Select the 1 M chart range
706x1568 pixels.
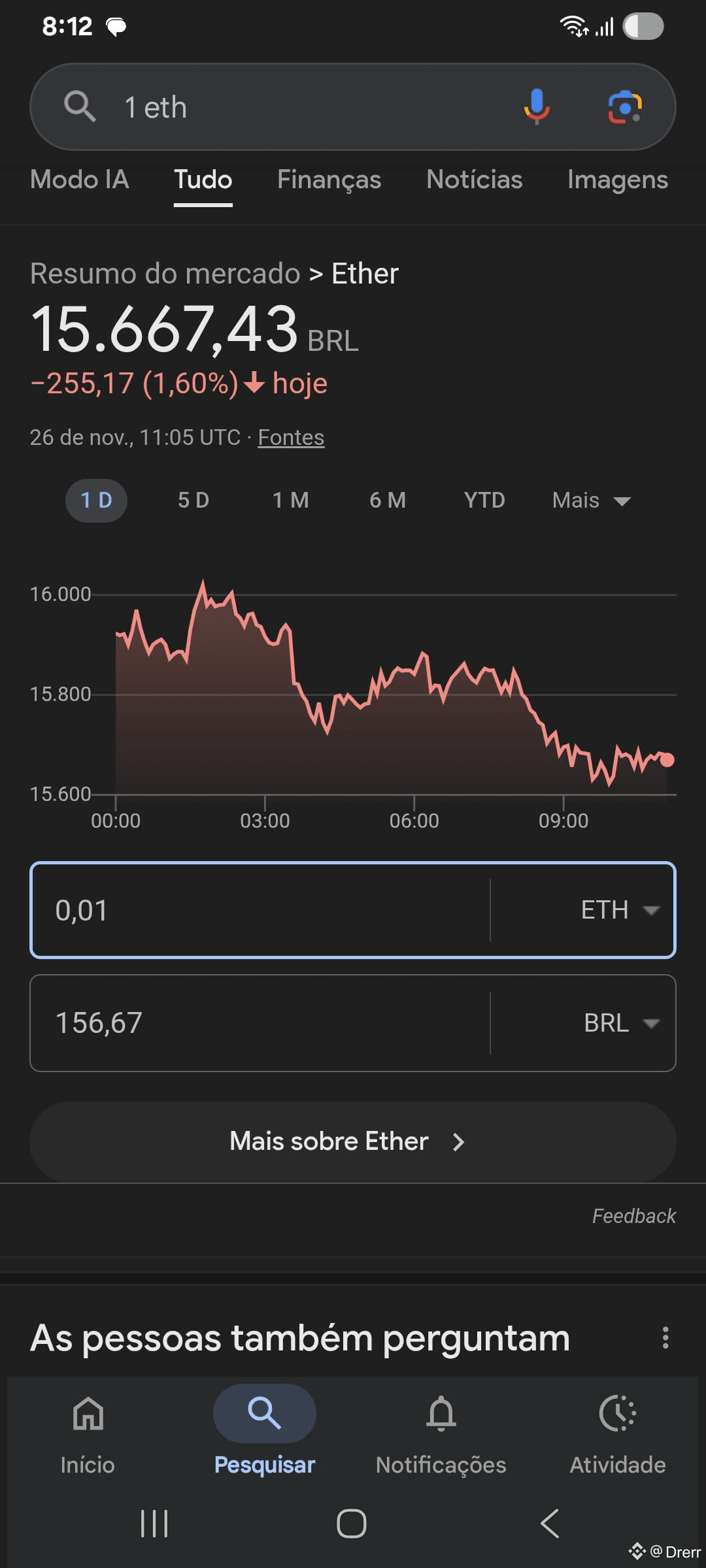pos(290,500)
